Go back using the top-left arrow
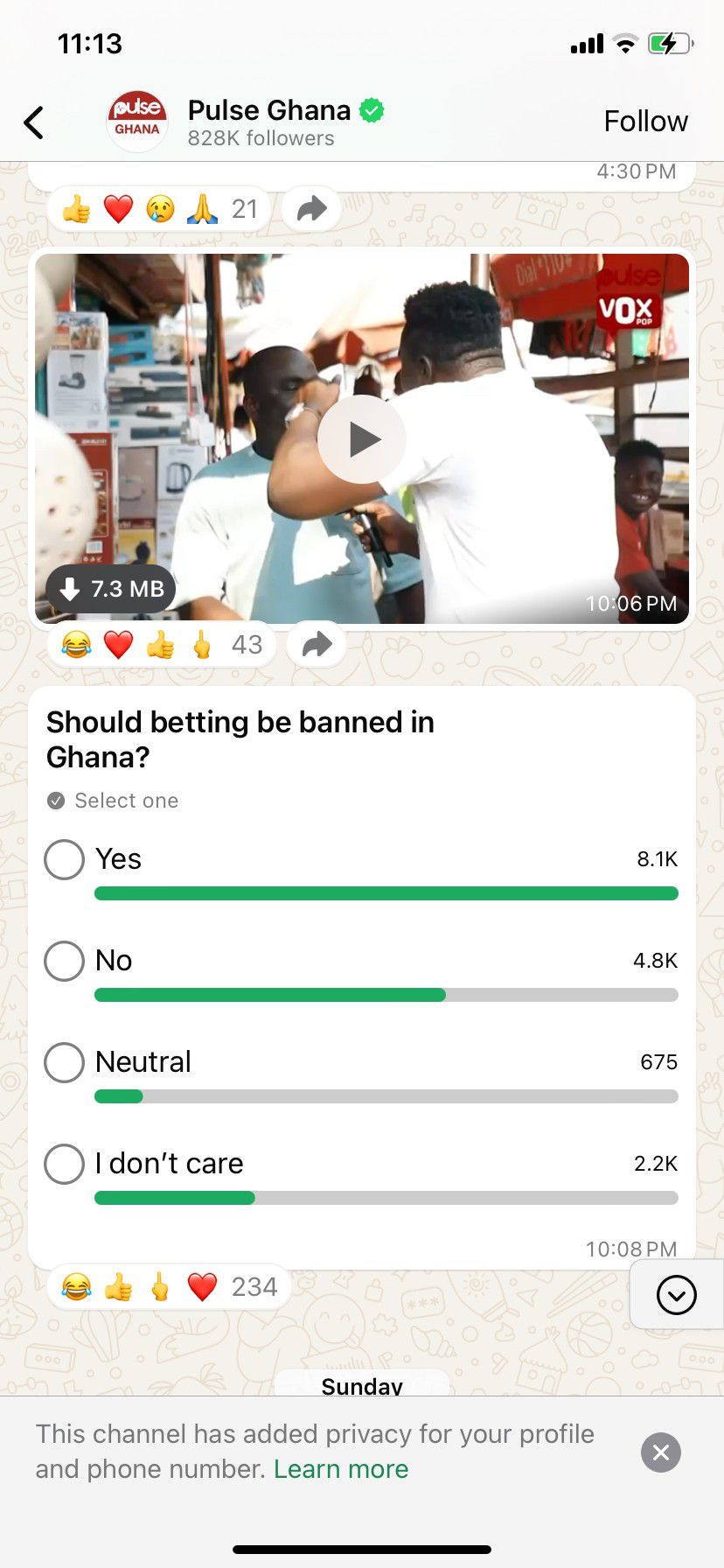The width and height of the screenshot is (724, 1568). click(x=34, y=122)
